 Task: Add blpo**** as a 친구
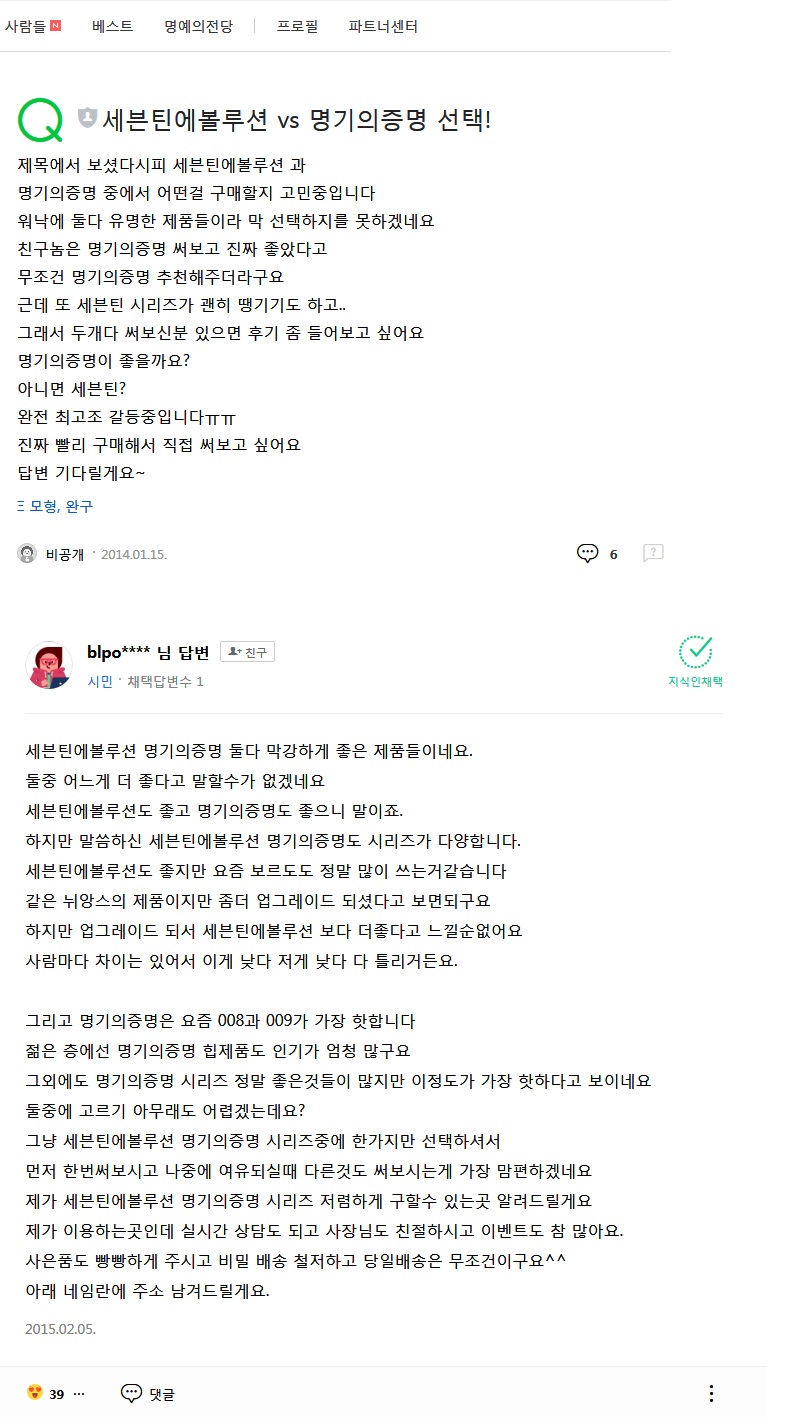coord(247,652)
